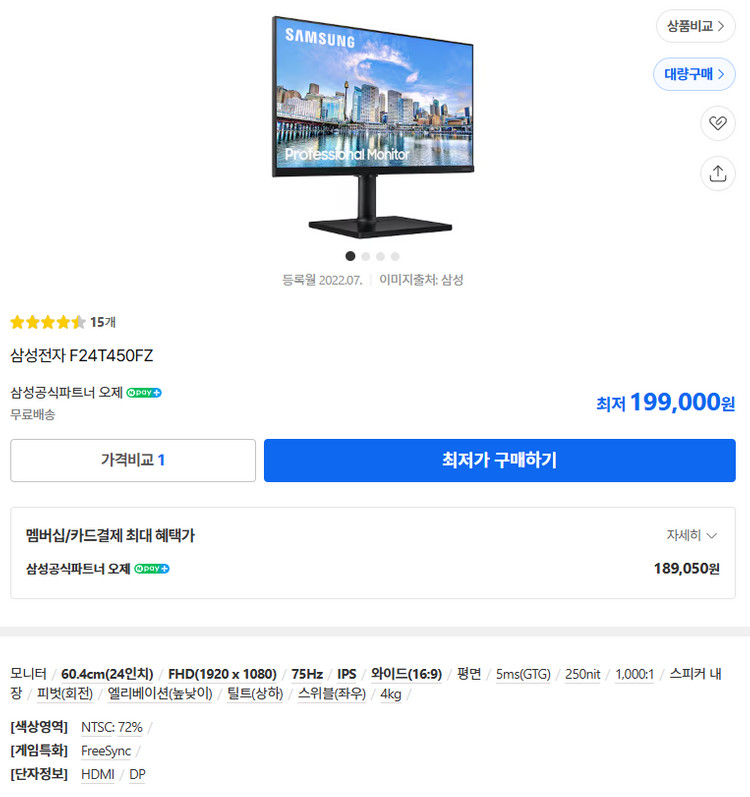Open the 상품비교 product comparison
The image size is (750, 797).
coord(695,26)
